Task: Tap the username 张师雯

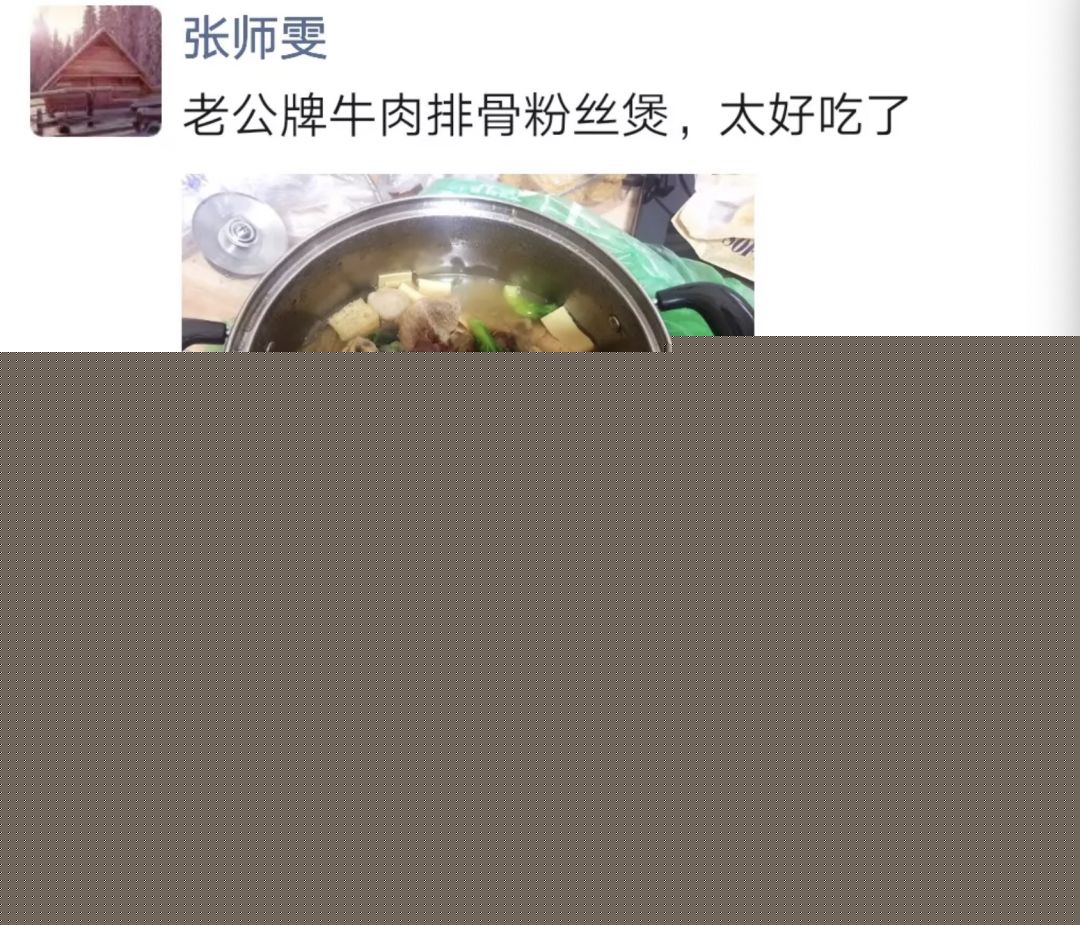Action: point(255,38)
